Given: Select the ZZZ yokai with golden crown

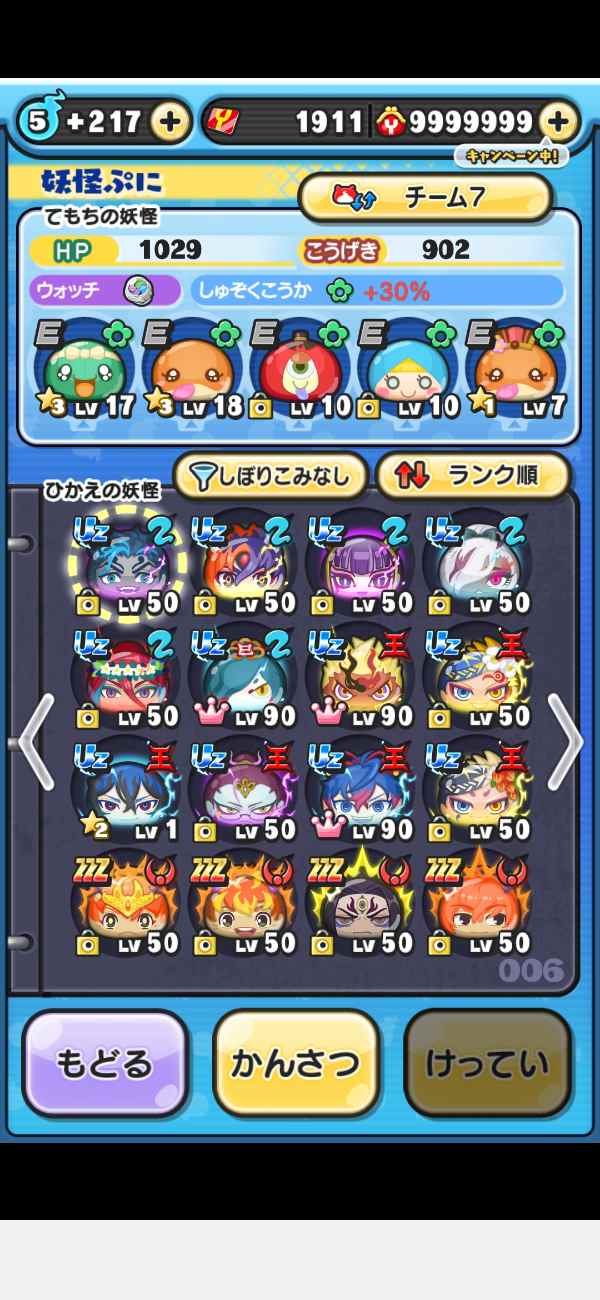Looking at the screenshot, I should point(128,900).
